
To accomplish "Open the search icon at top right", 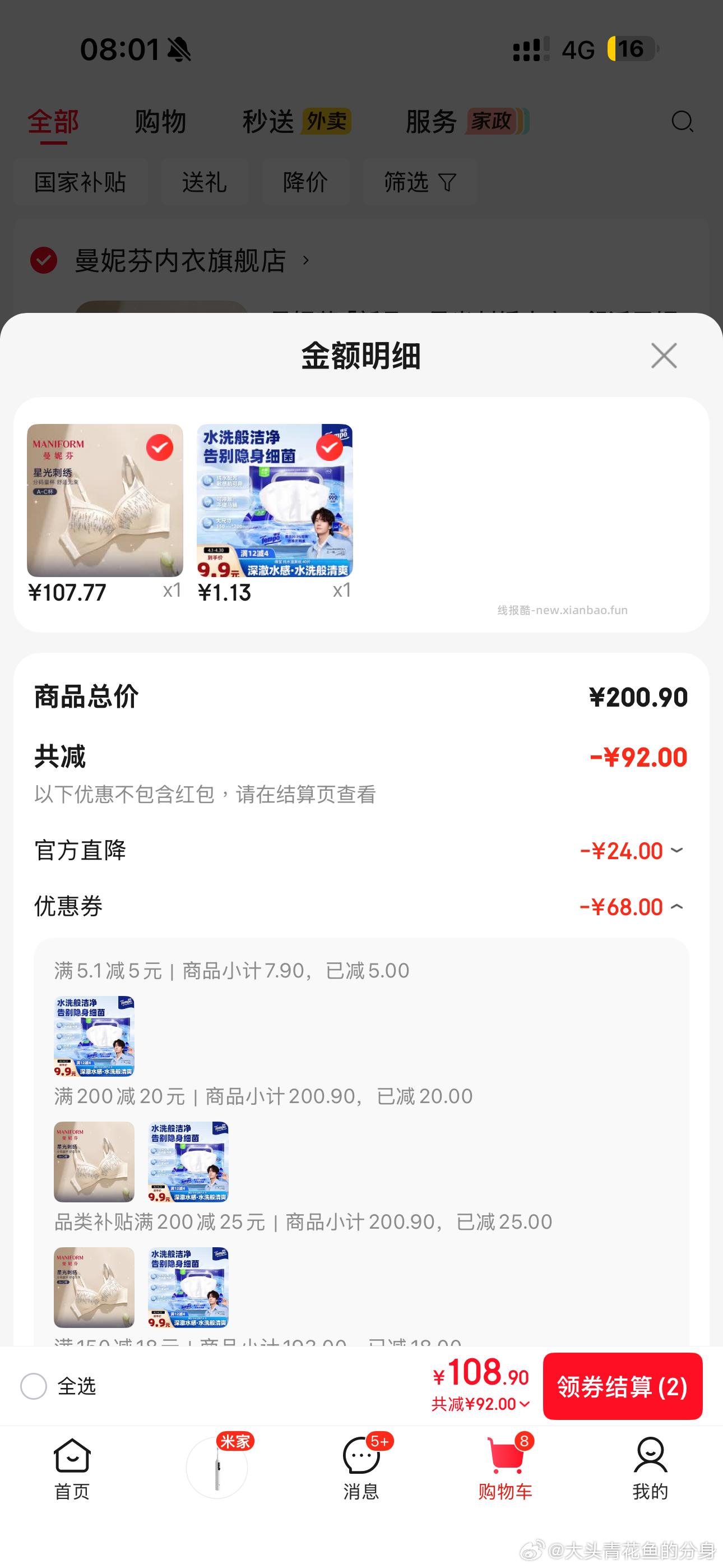I will tap(683, 121).
